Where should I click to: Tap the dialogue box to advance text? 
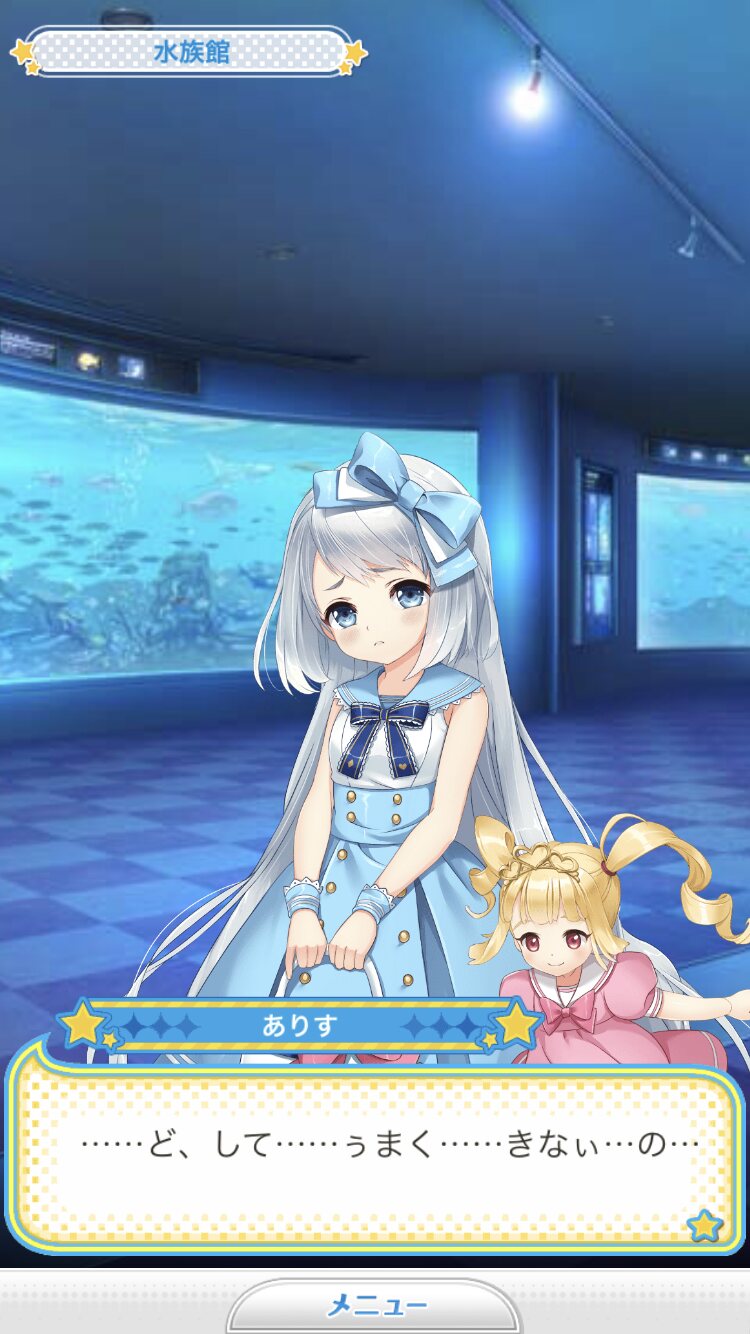point(375,1148)
